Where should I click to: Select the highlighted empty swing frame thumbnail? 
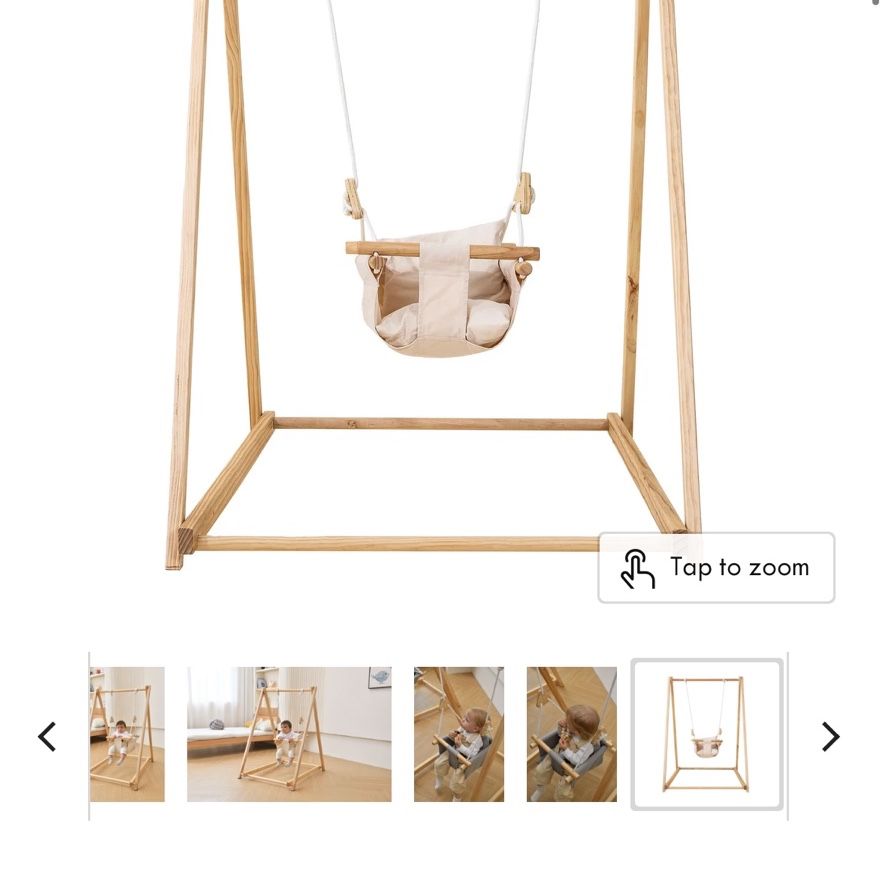[707, 734]
